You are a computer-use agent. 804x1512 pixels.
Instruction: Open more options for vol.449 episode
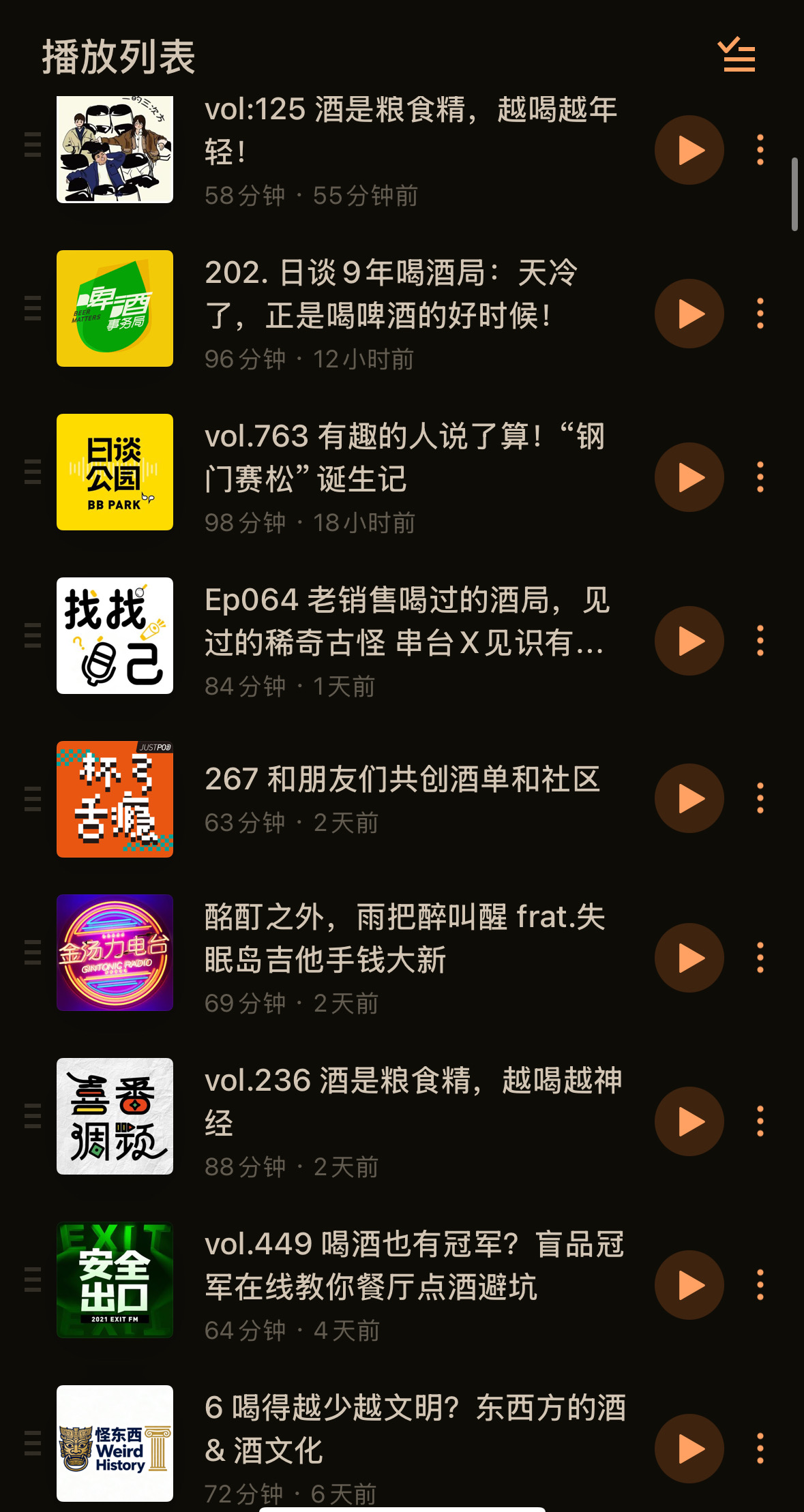point(760,1285)
